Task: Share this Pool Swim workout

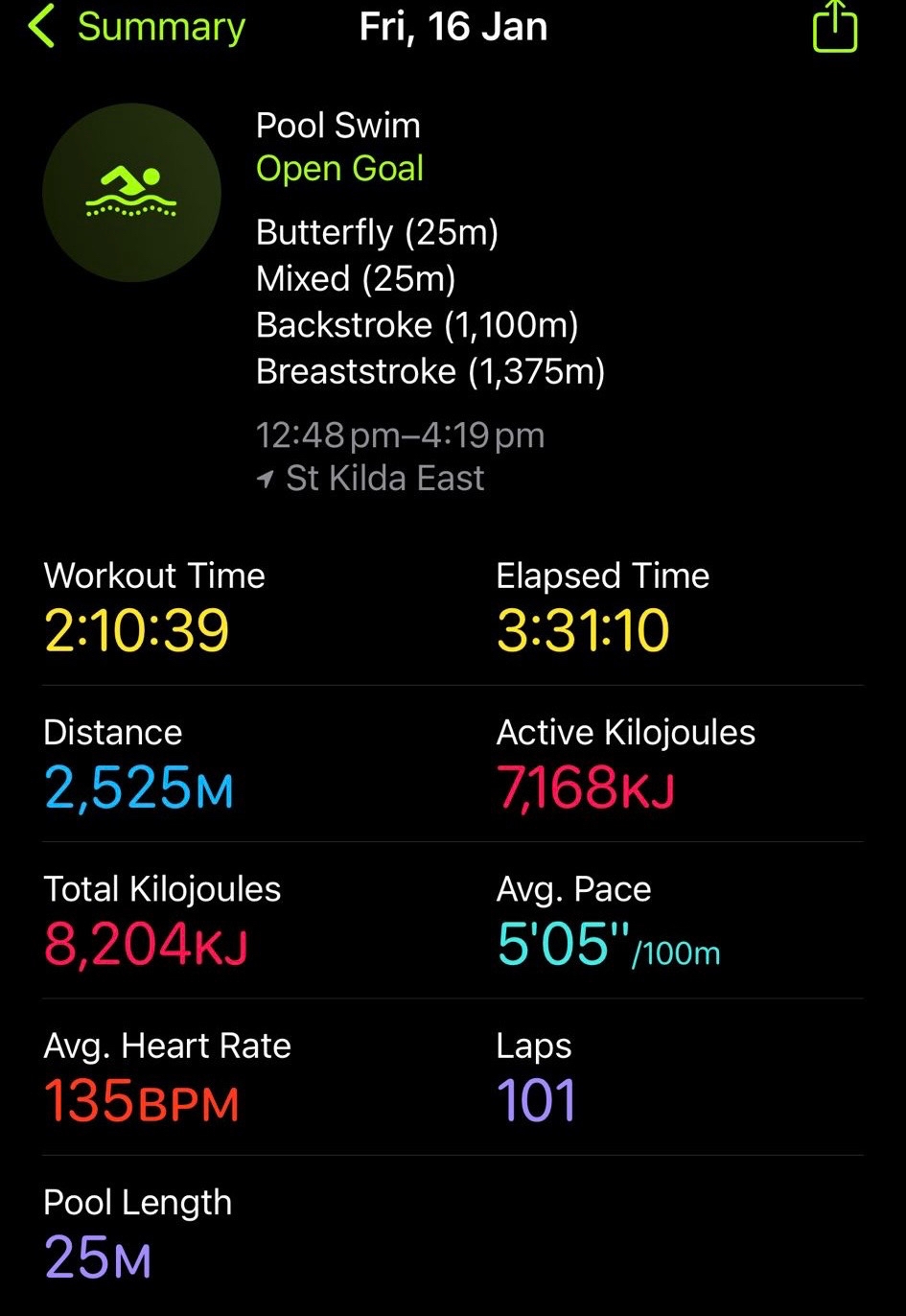Action: pyautogui.click(x=834, y=26)
